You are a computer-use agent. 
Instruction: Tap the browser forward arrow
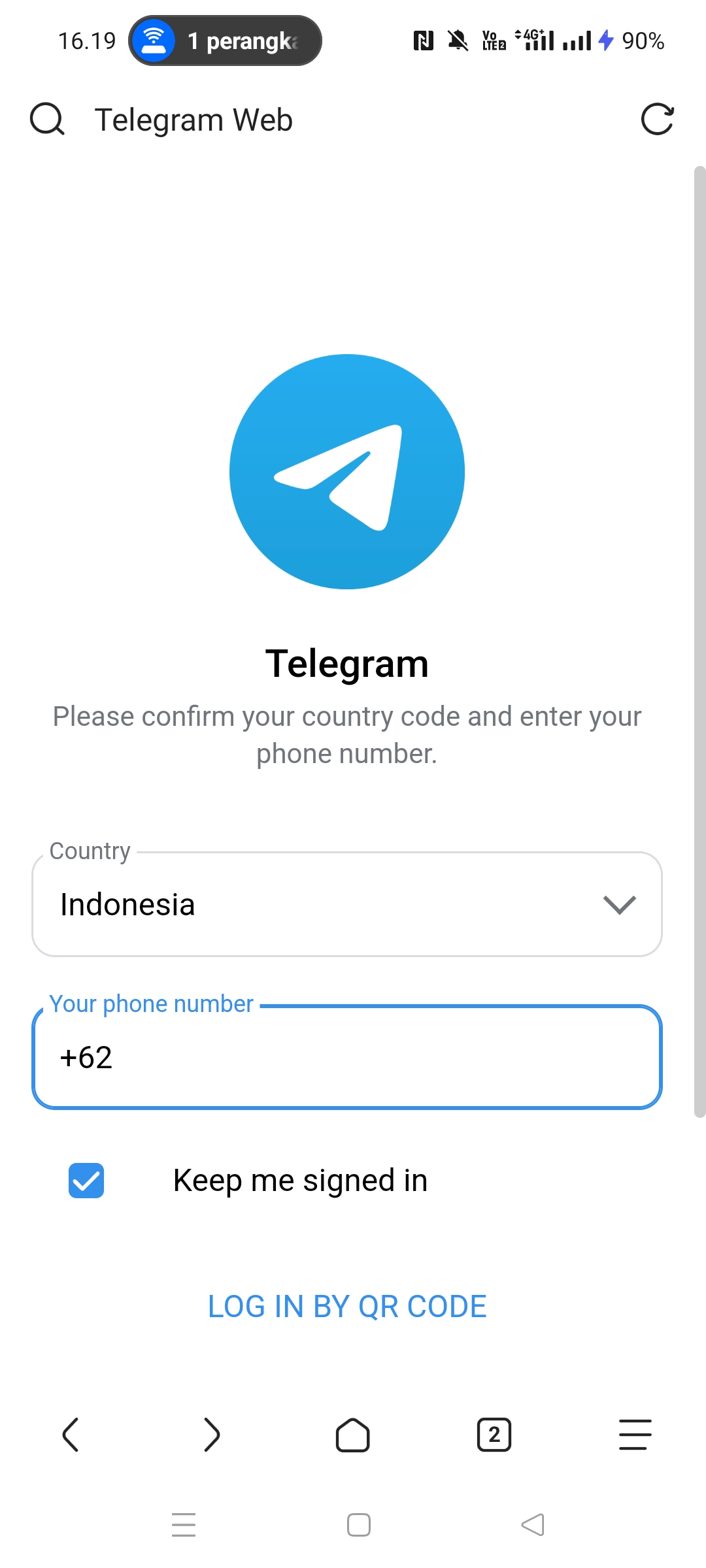coord(212,1435)
